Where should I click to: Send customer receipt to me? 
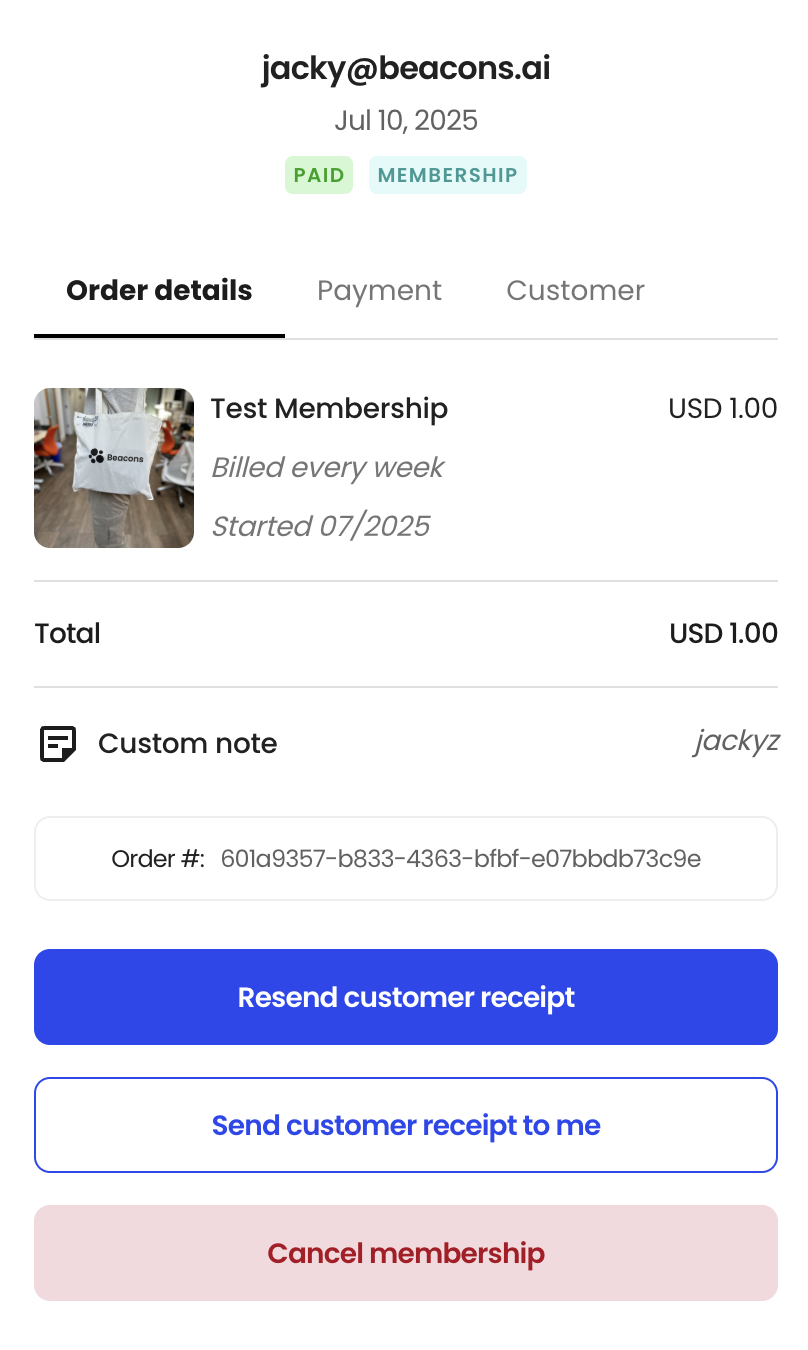point(406,1125)
